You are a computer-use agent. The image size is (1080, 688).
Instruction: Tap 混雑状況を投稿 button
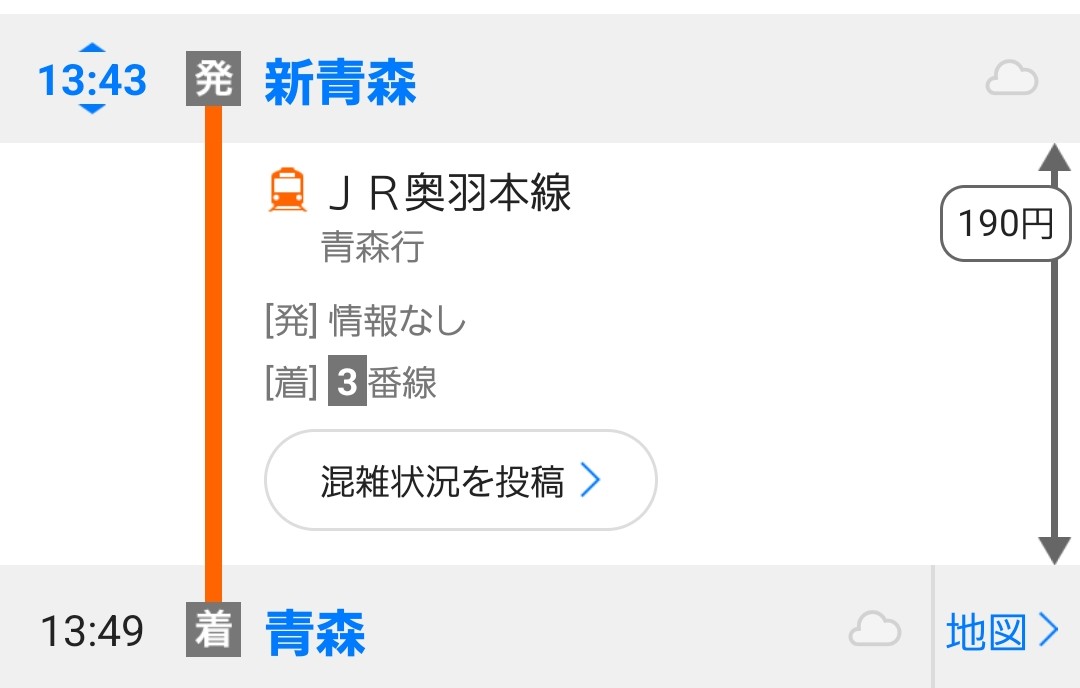460,481
